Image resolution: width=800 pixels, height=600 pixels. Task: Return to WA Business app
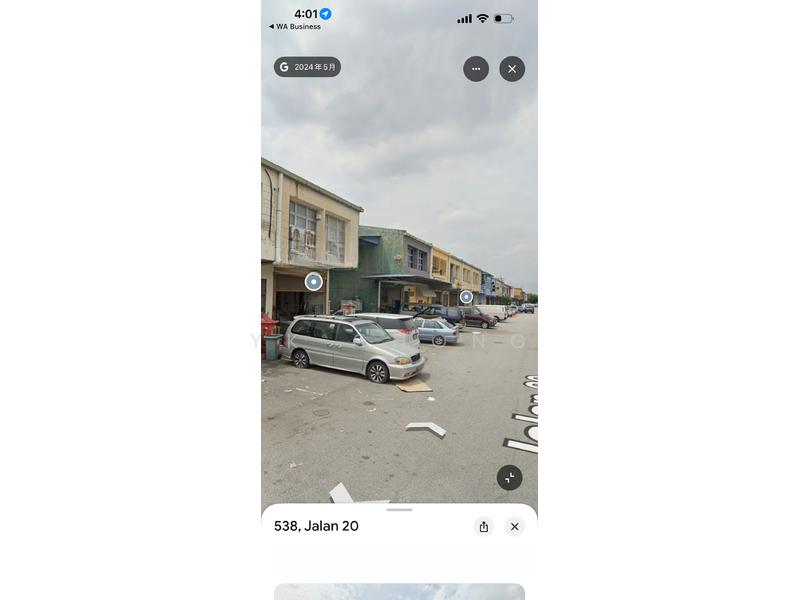pyautogui.click(x=295, y=27)
